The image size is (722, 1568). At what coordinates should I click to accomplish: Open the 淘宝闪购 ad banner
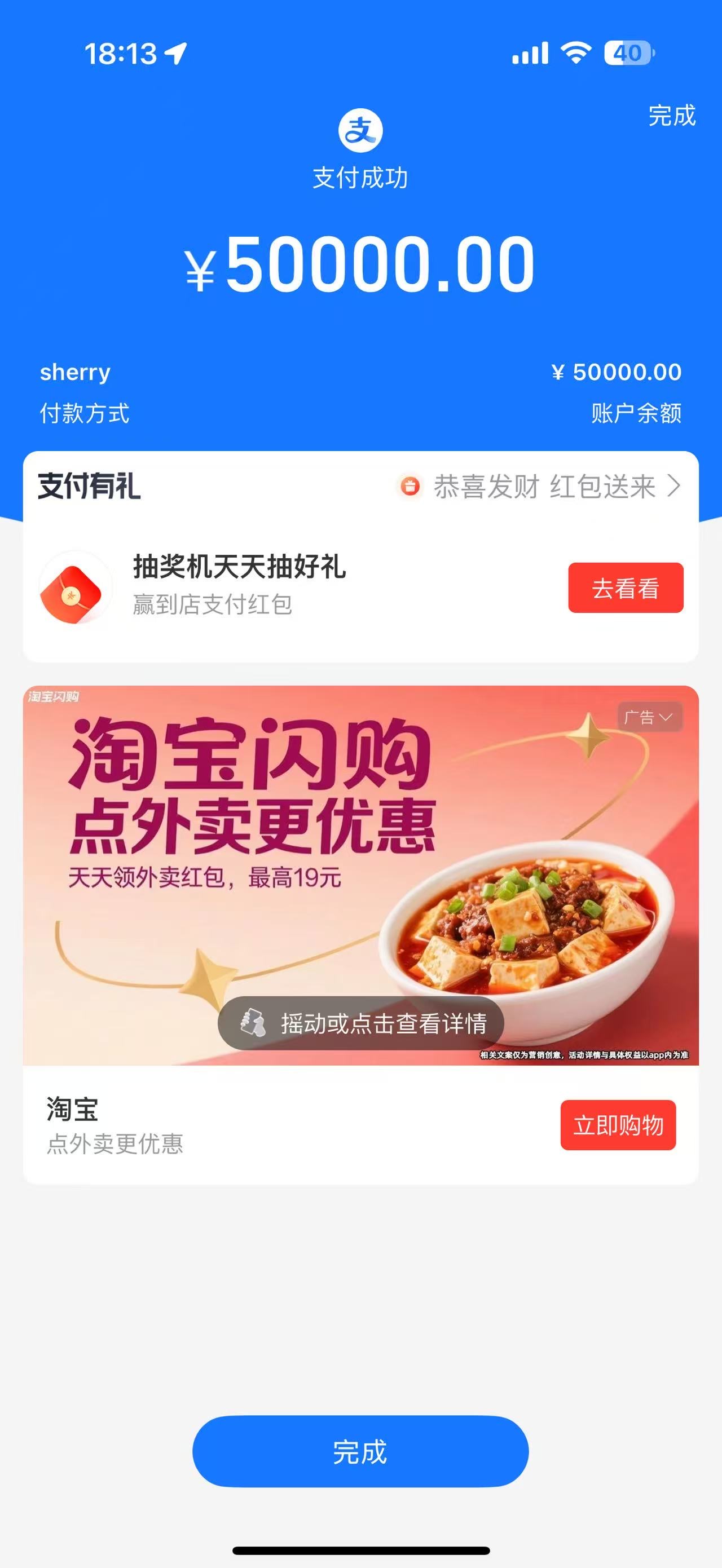[305, 852]
